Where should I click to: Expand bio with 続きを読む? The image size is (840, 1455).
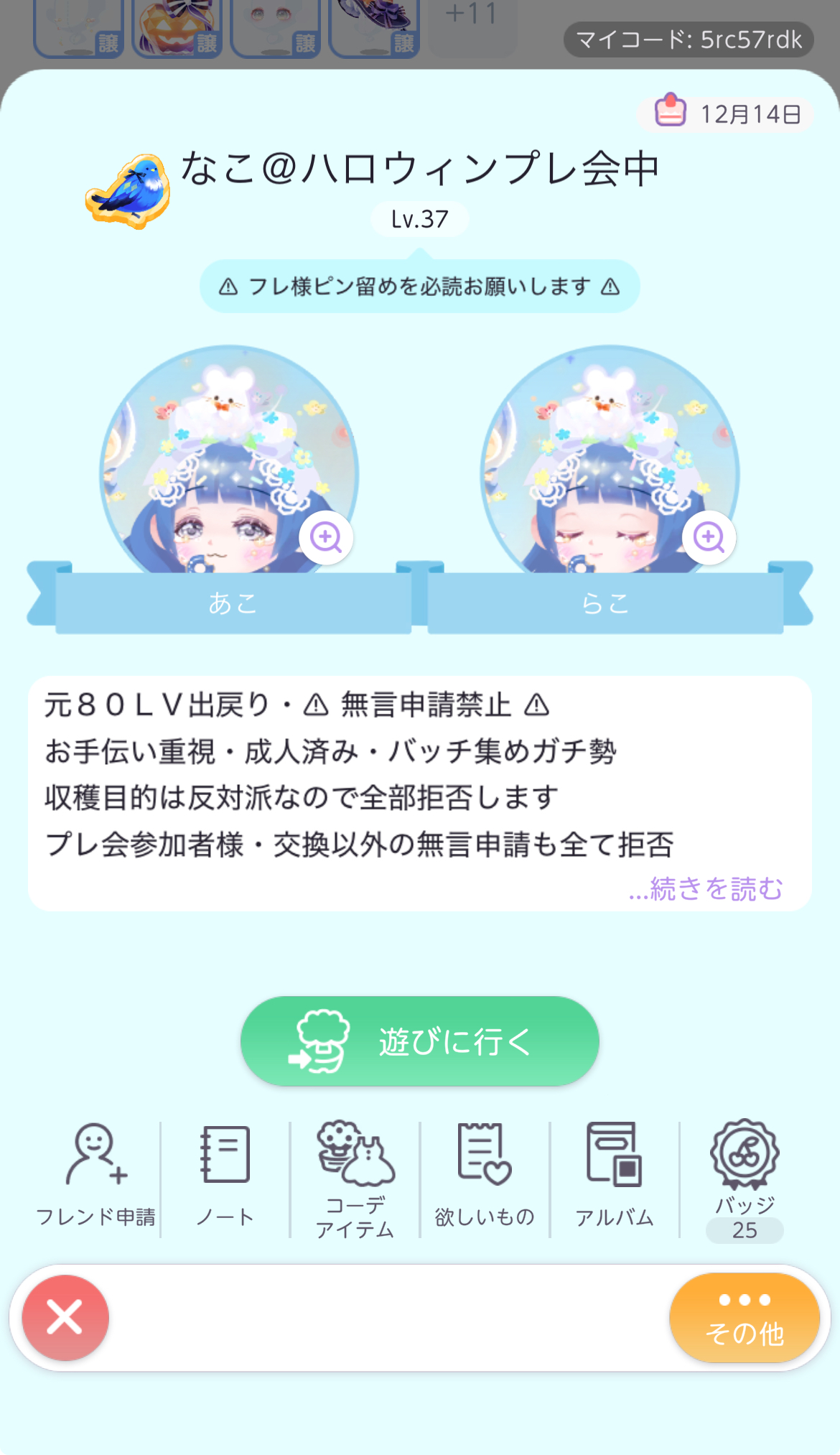coord(706,888)
